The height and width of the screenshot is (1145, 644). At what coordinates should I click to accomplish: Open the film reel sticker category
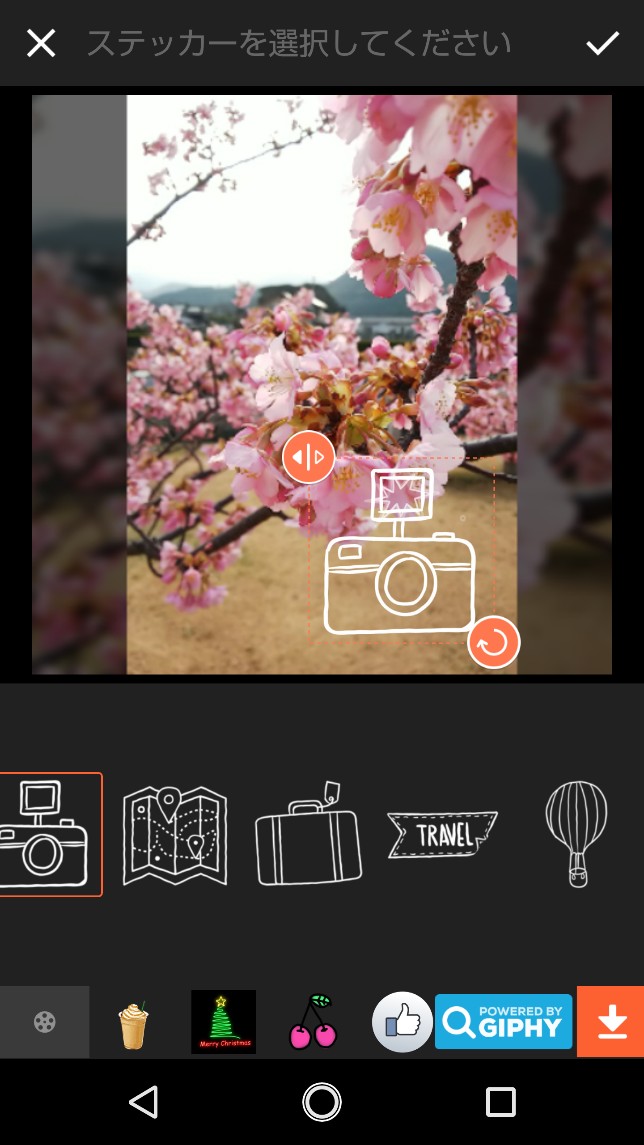pyautogui.click(x=44, y=1022)
